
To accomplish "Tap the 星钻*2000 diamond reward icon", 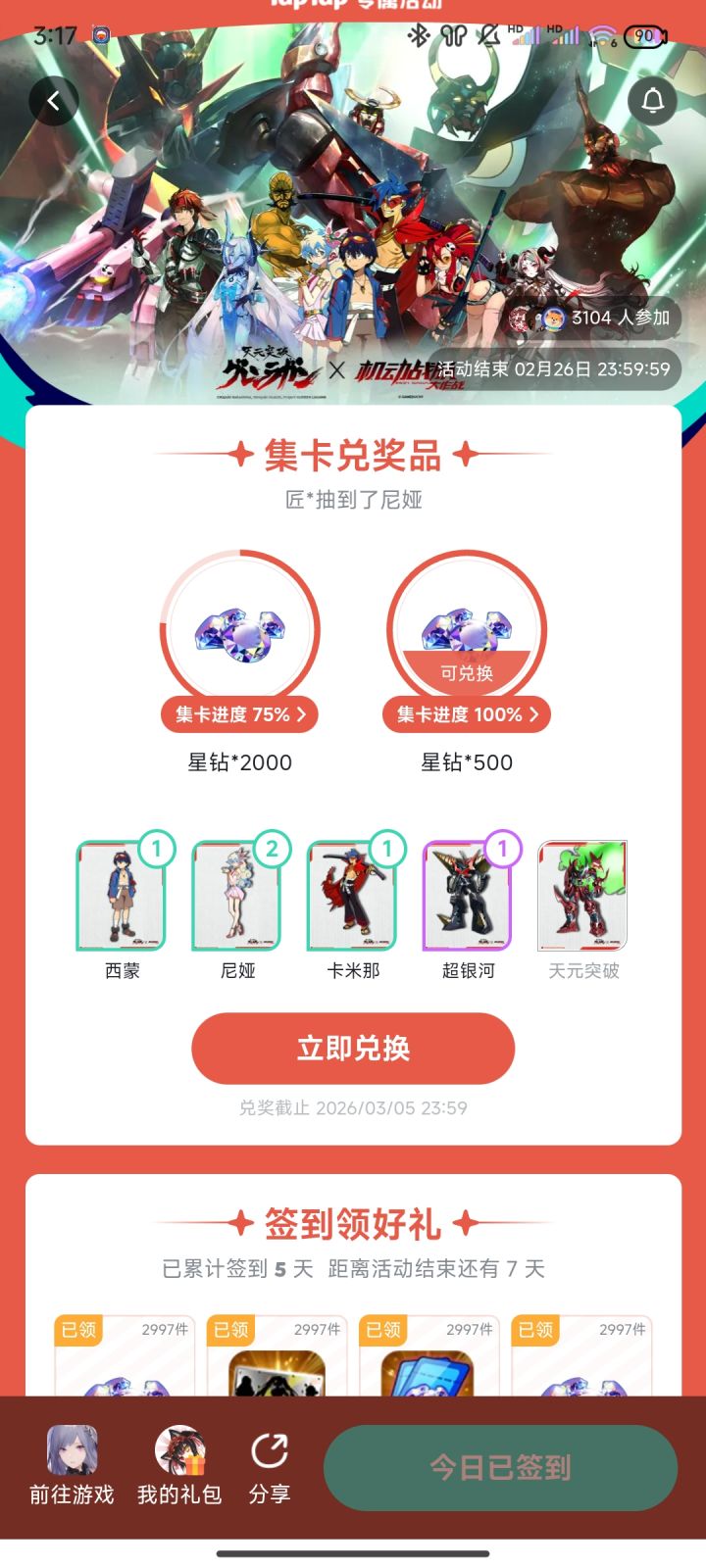I will pyautogui.click(x=238, y=632).
